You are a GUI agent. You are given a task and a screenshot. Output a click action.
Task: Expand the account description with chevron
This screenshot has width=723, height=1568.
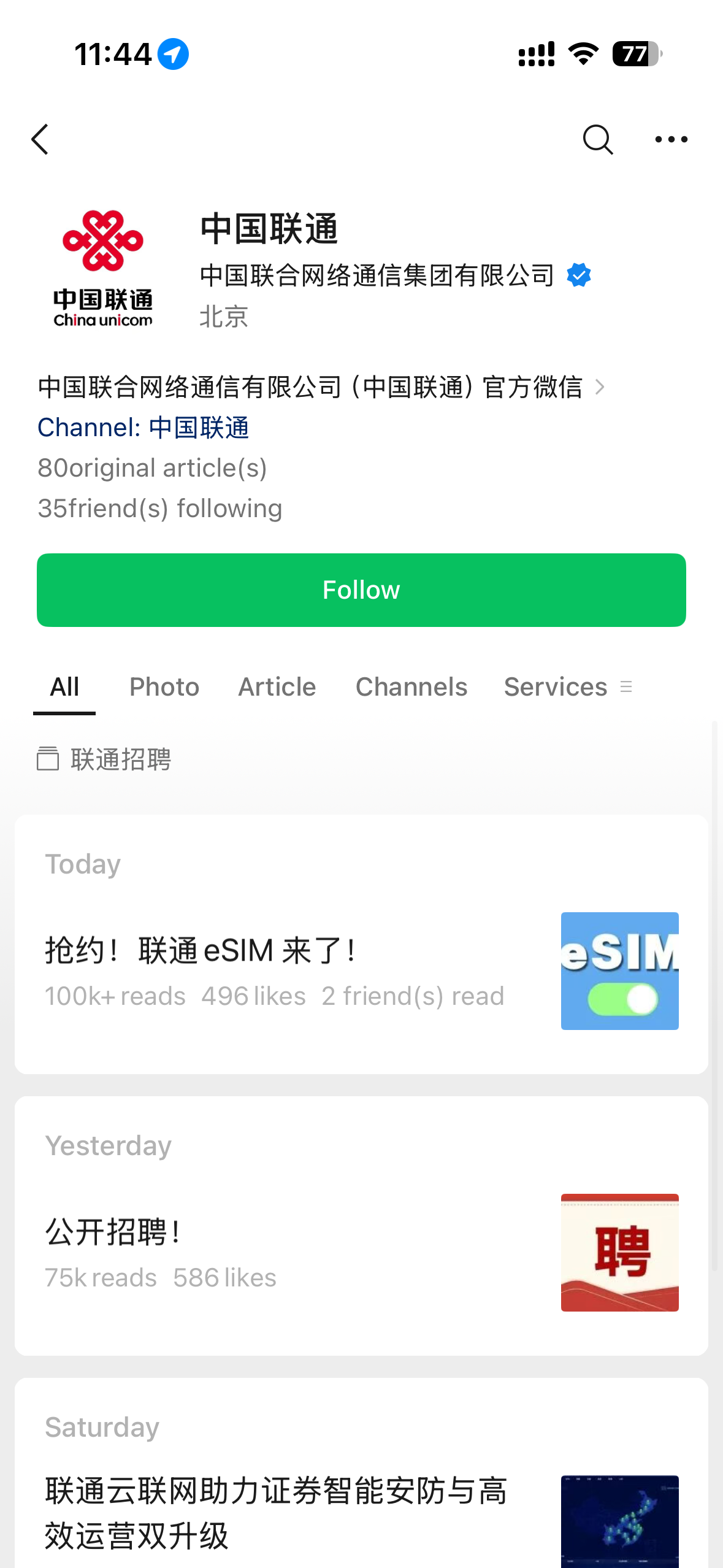tap(600, 387)
